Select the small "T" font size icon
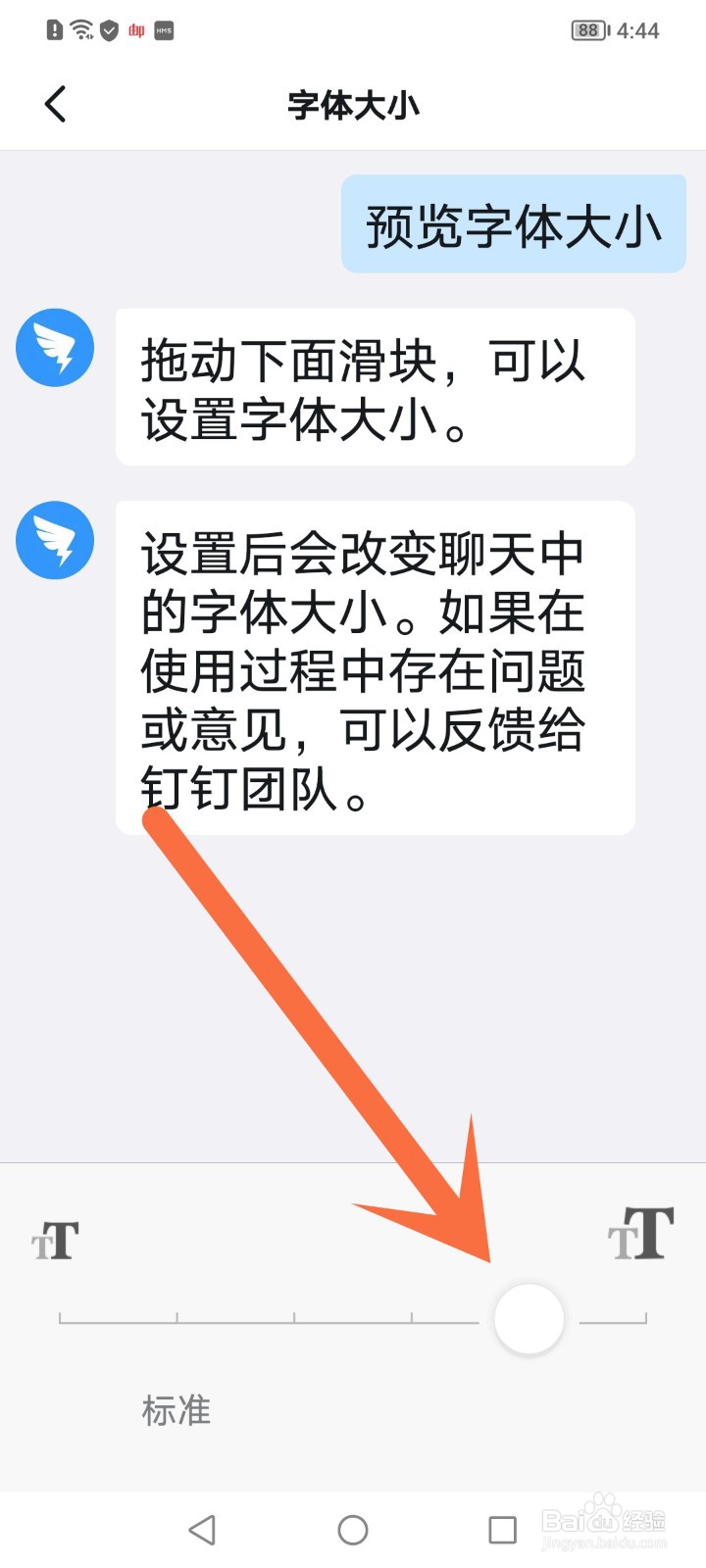 click(54, 1238)
